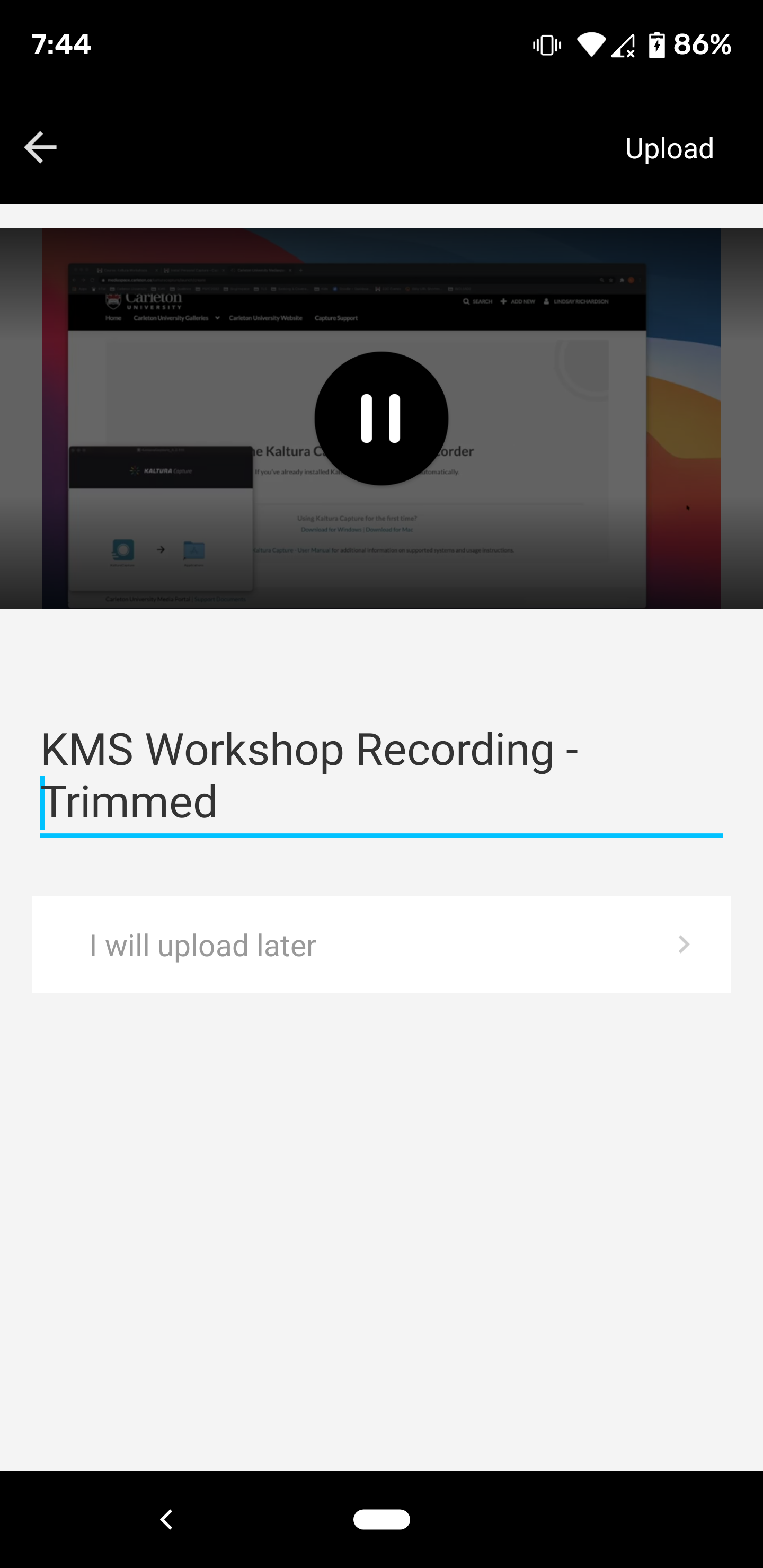Tap the back arrow to return

40,147
